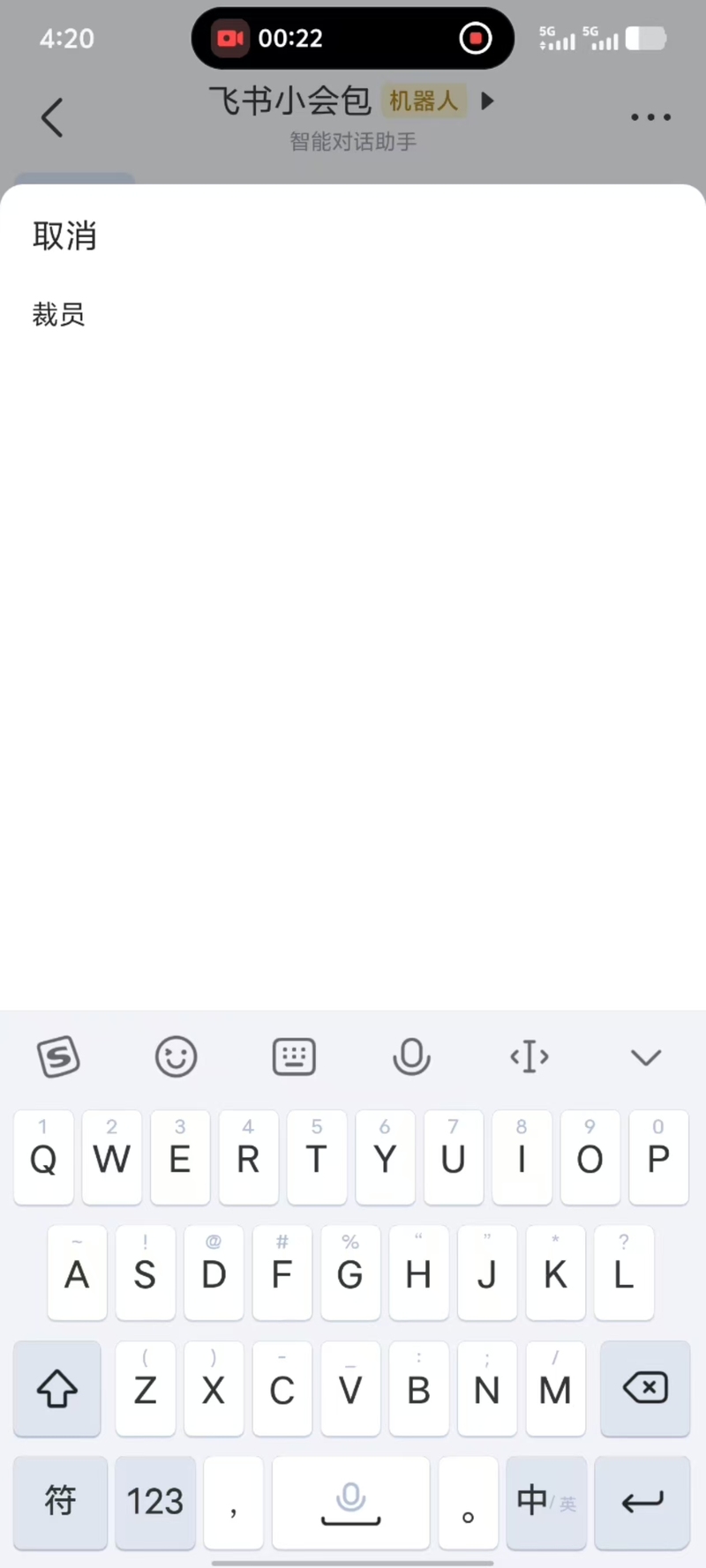Viewport: 706px width, 1568px height.
Task: Tap the space bar microphone key
Action: tap(350, 1502)
